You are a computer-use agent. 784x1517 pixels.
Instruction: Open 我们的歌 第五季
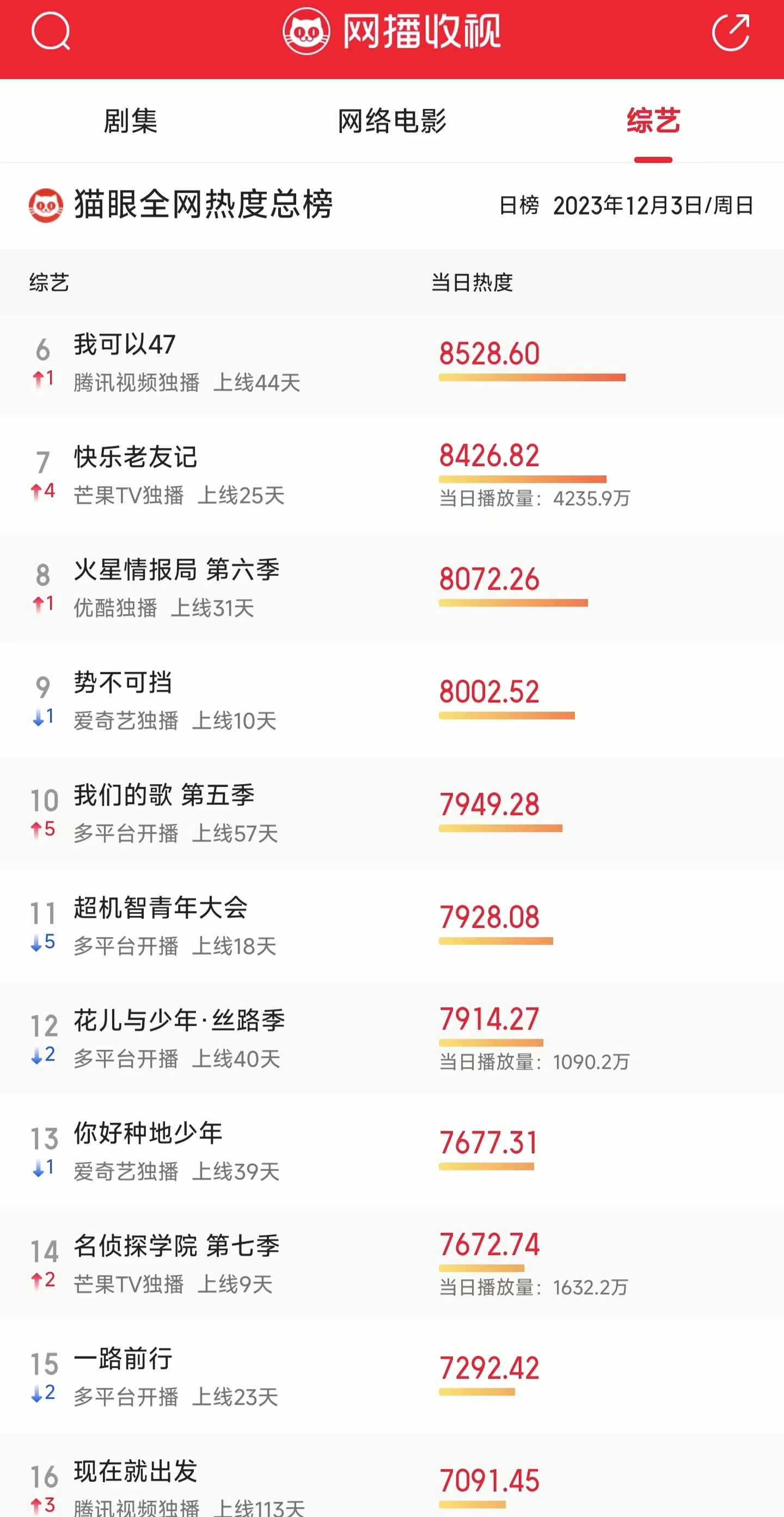coord(164,796)
